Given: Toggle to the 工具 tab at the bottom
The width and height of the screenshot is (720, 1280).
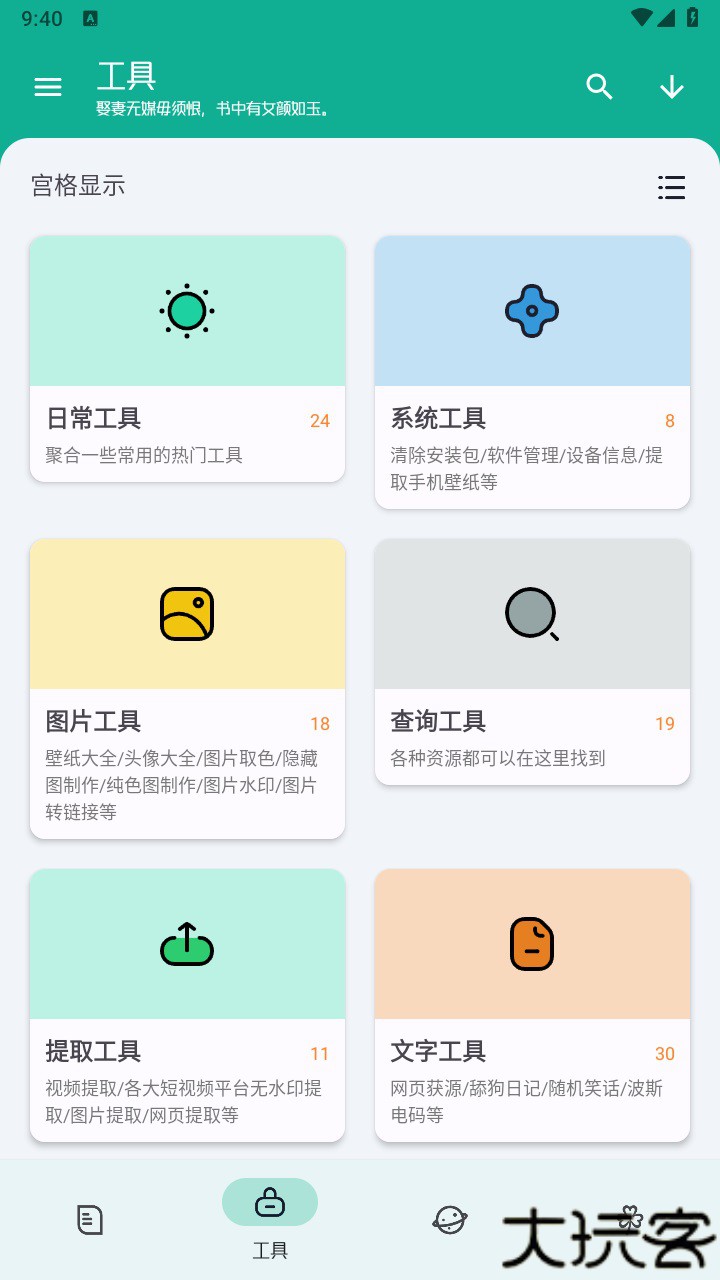Looking at the screenshot, I should coord(270,1202).
